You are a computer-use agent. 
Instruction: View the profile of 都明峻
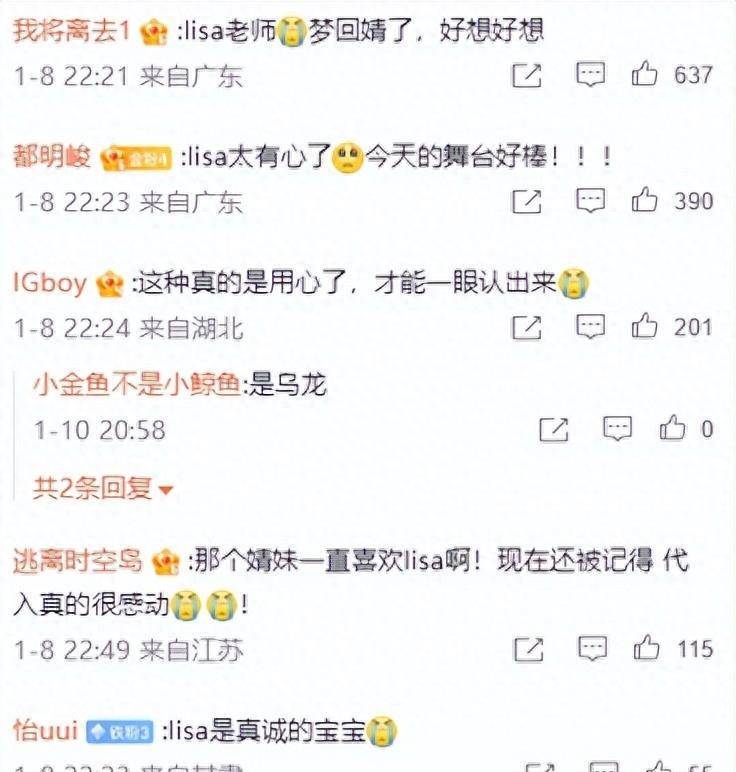52,156
